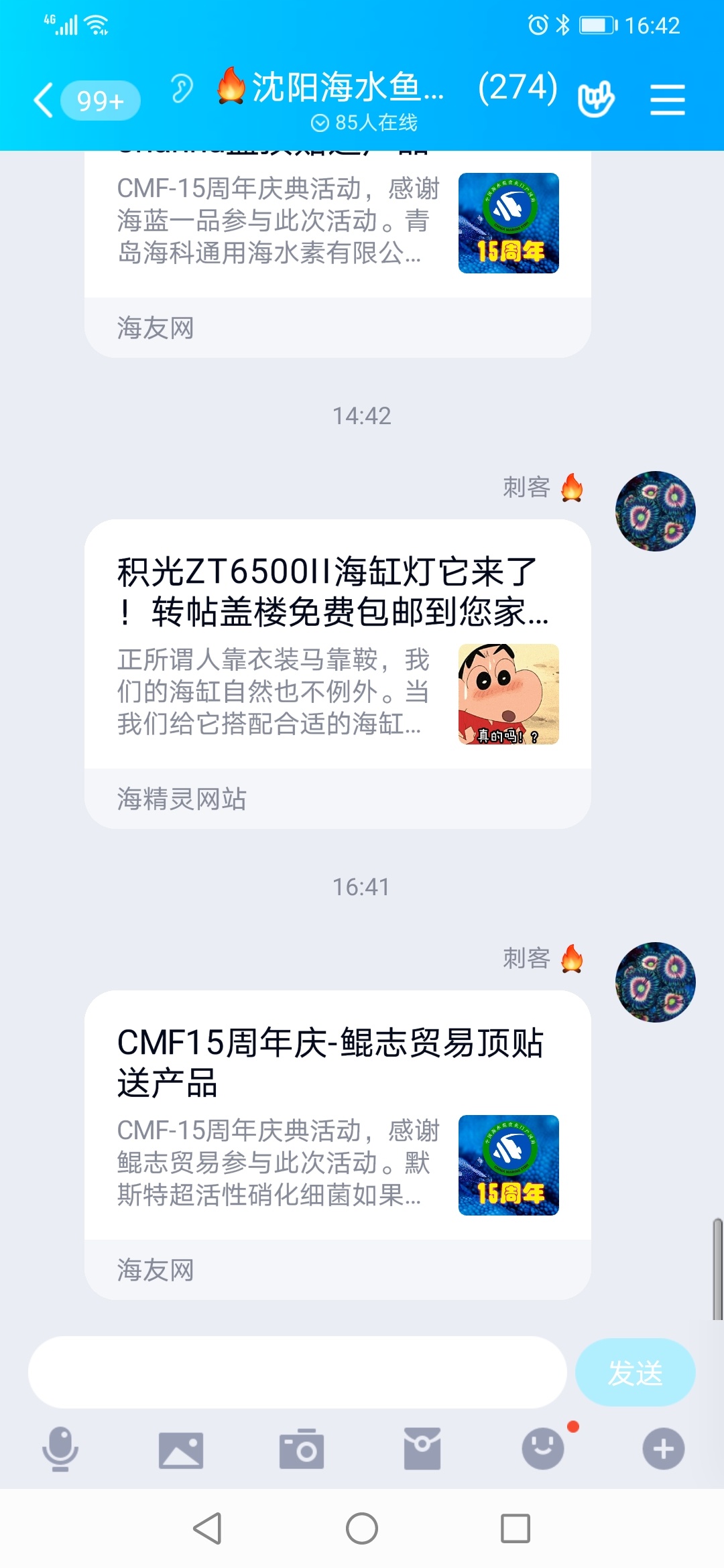Viewport: 724px width, 1568px height.
Task: Focus the message text input field
Action: point(297,1372)
